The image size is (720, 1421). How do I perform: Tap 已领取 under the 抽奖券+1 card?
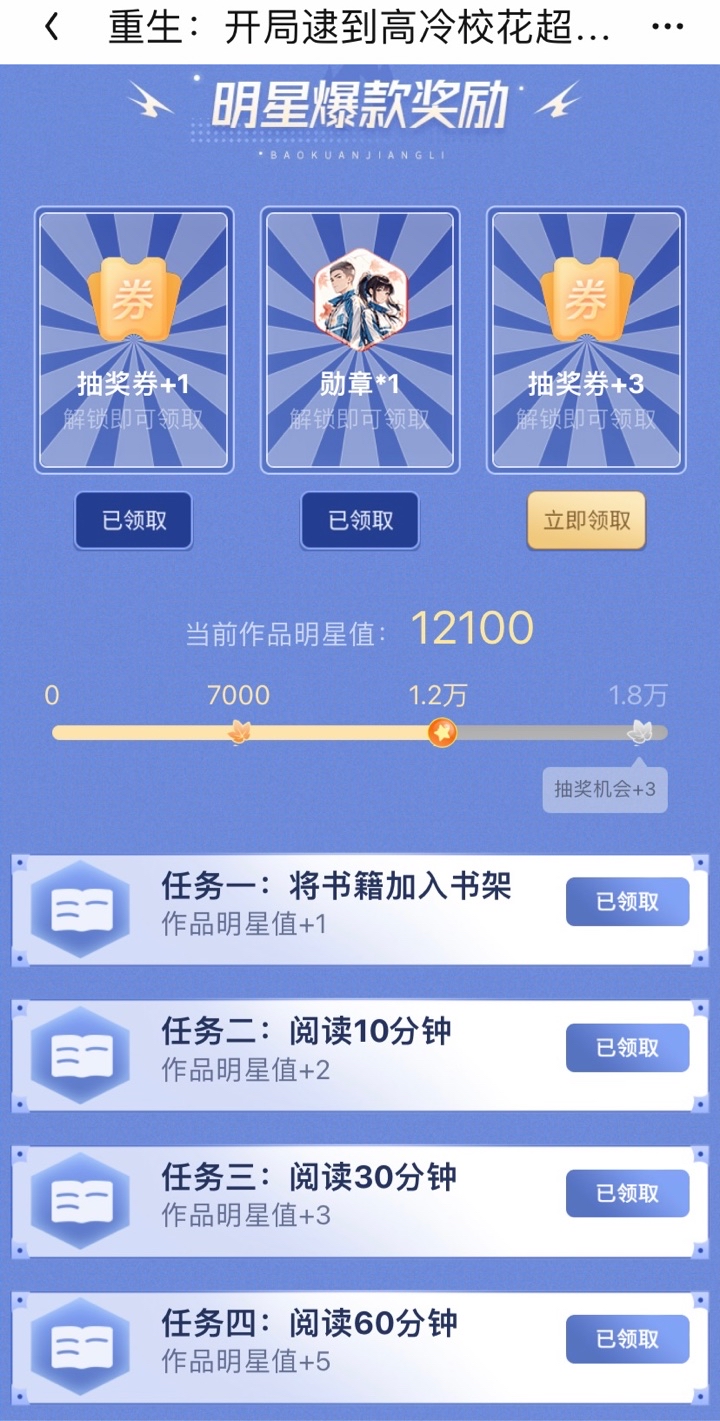[134, 521]
